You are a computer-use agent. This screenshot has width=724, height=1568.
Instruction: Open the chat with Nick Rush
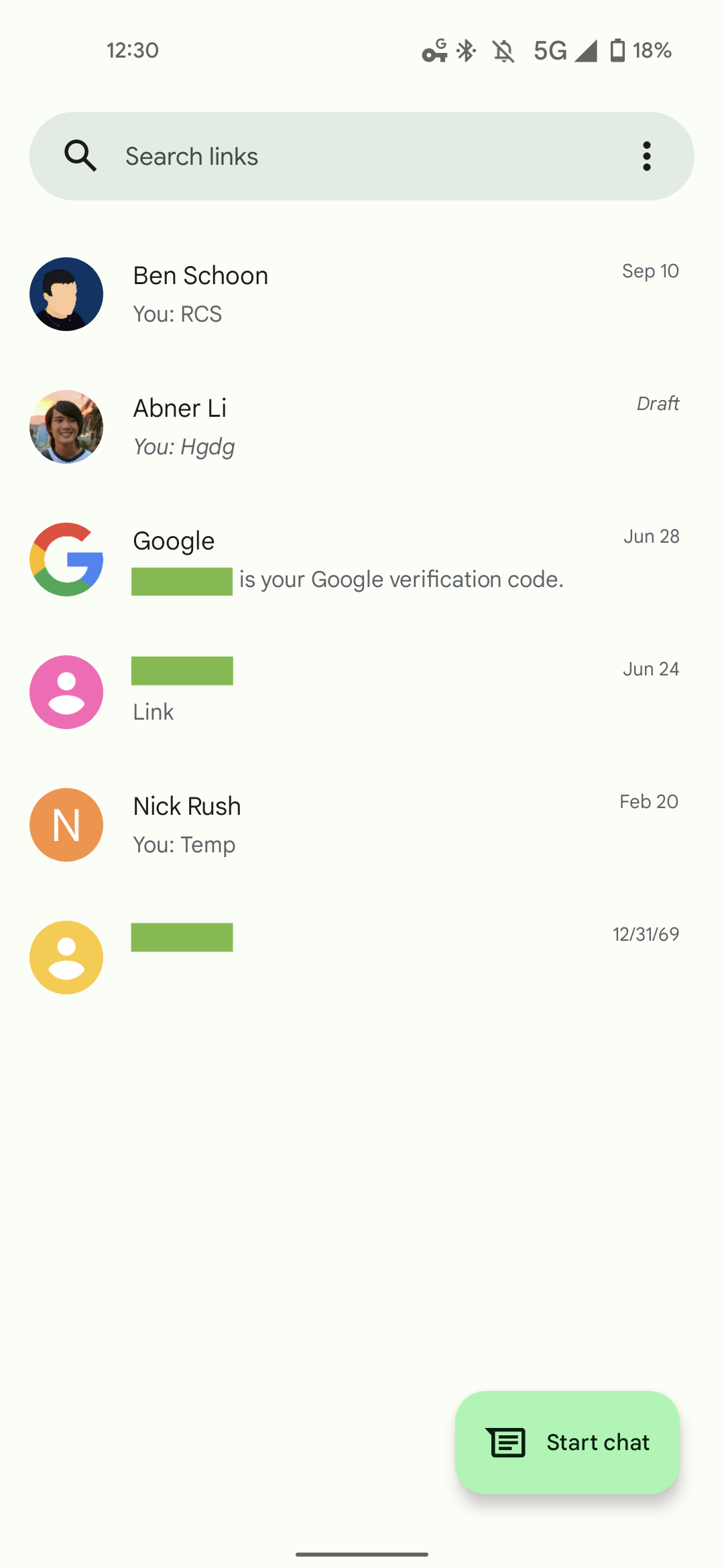pos(375,825)
